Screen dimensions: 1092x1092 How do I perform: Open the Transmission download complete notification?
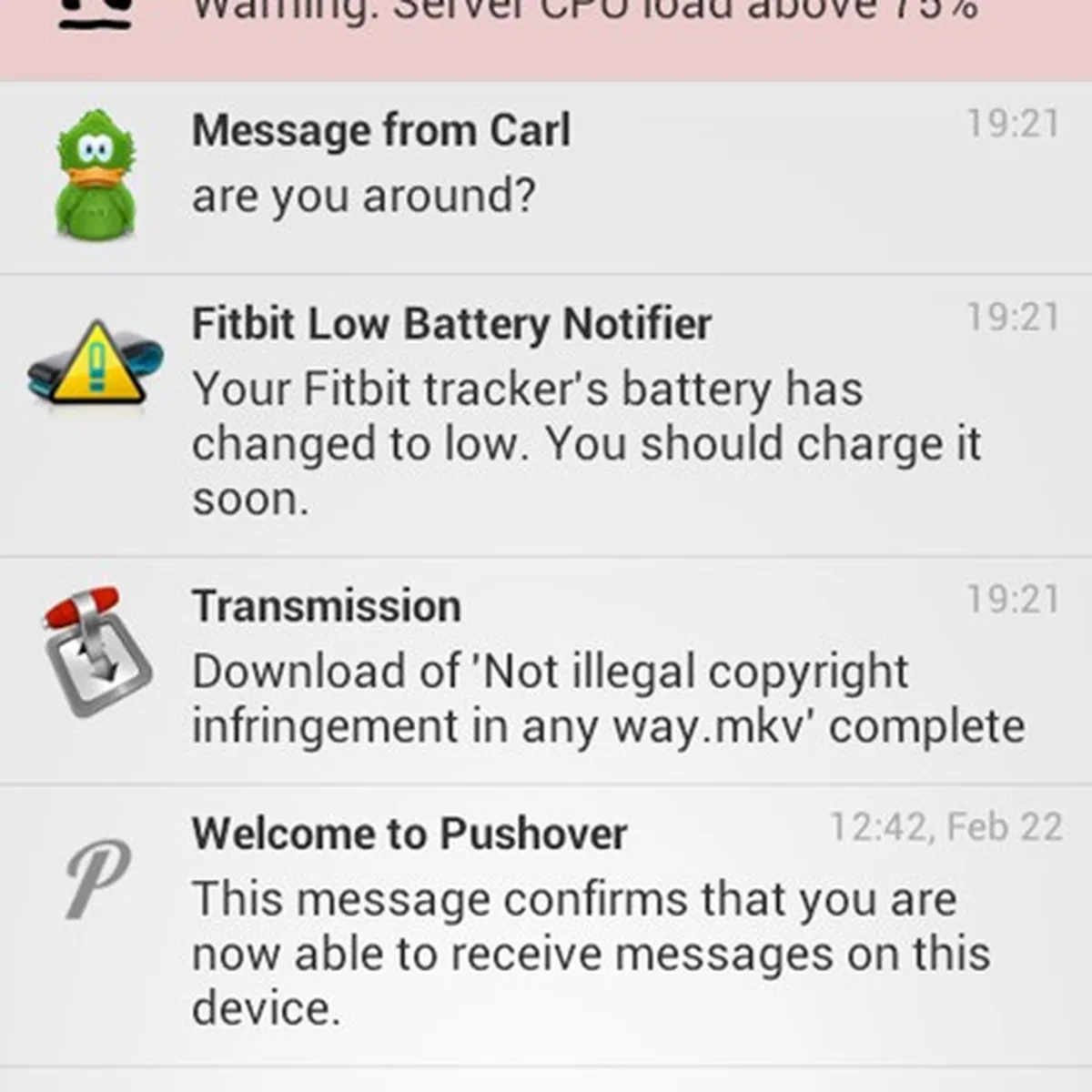pos(546,671)
